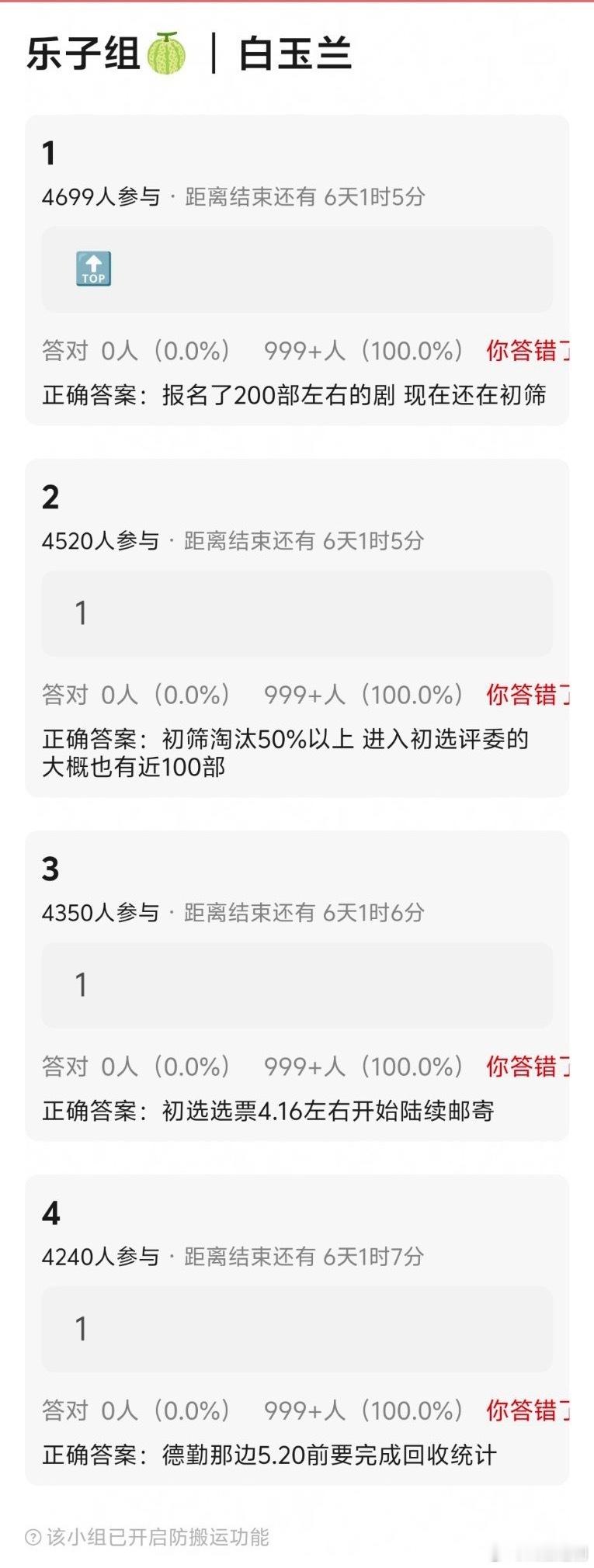This screenshot has width=594, height=1568.
Task: Click the dot separator after 4699人参与
Action: pos(172,196)
